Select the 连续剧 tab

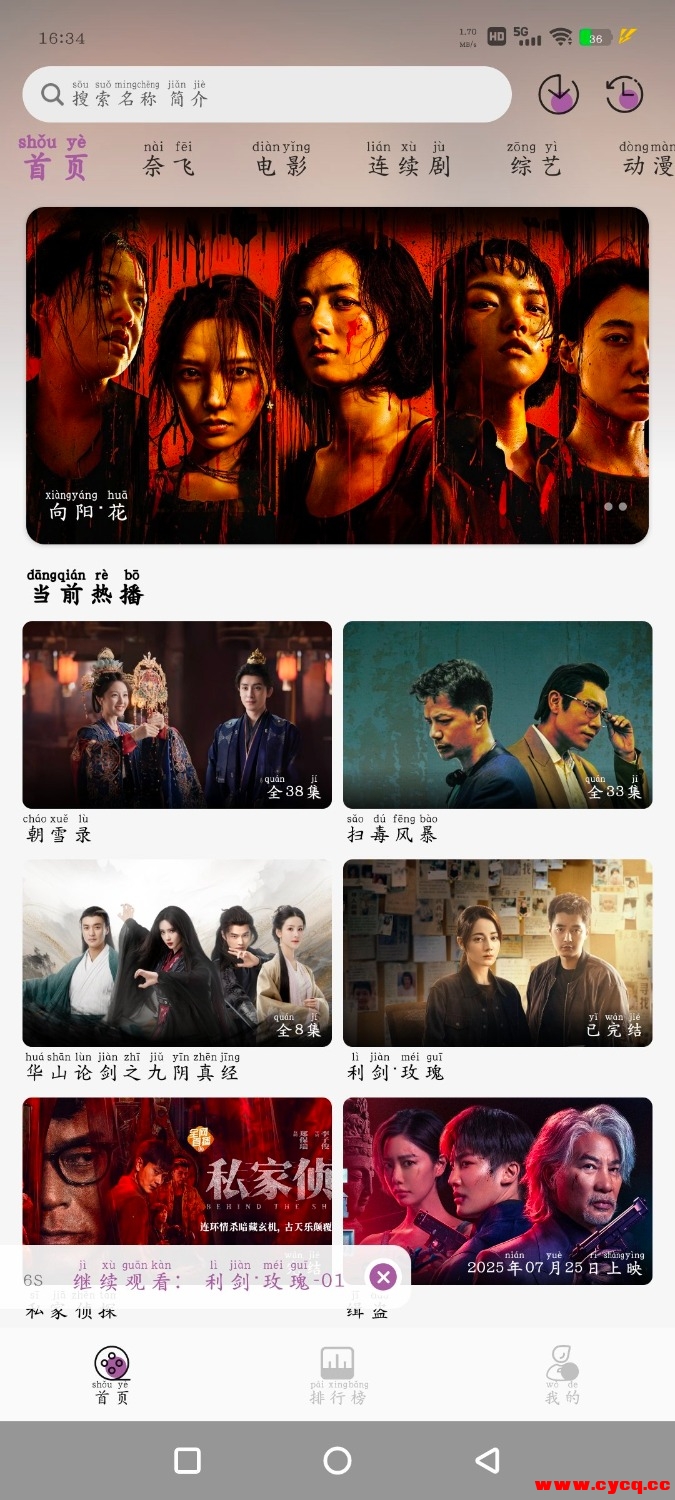pos(407,161)
